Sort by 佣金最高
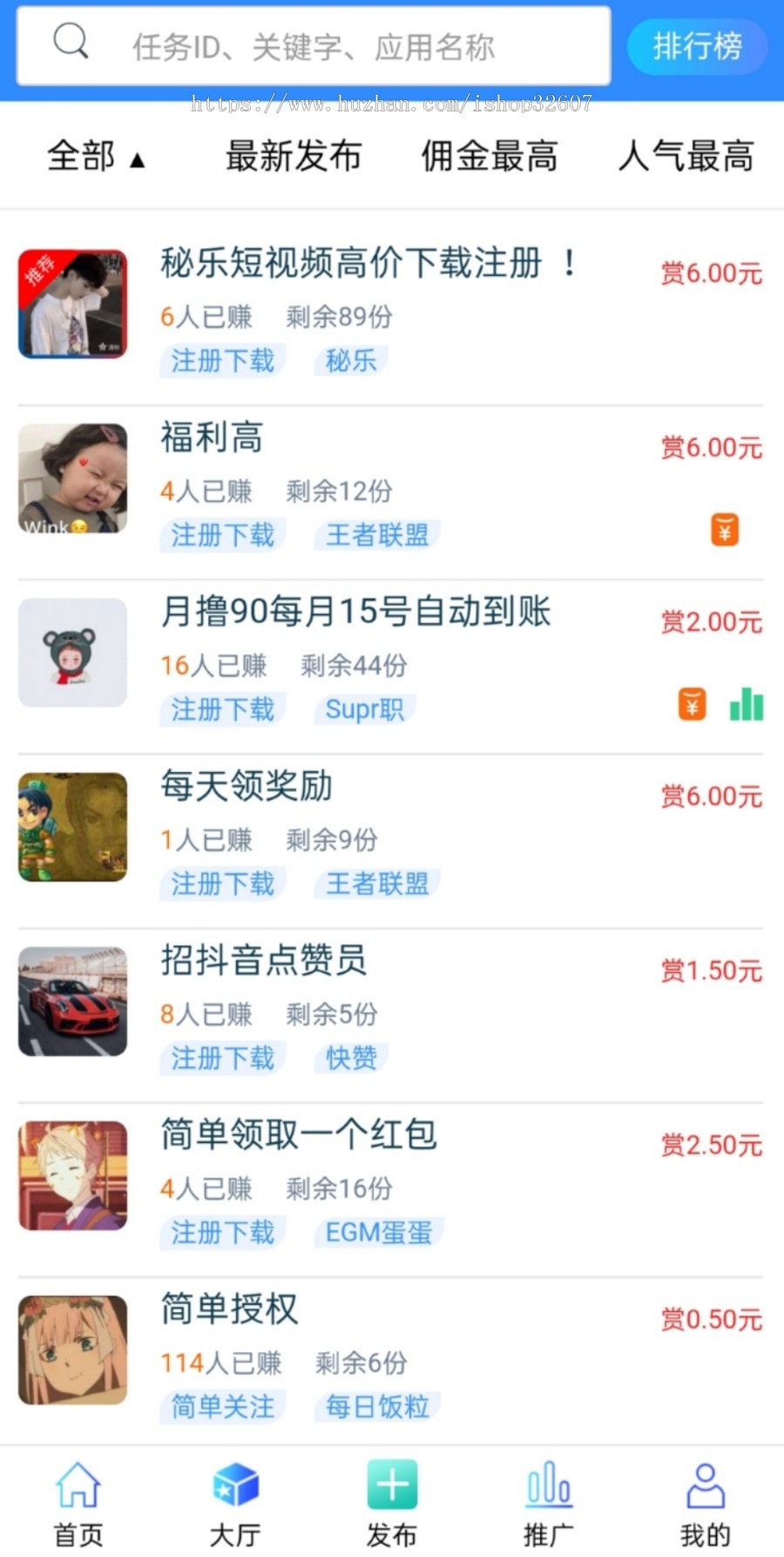Image resolution: width=784 pixels, height=1557 pixels. [490, 157]
